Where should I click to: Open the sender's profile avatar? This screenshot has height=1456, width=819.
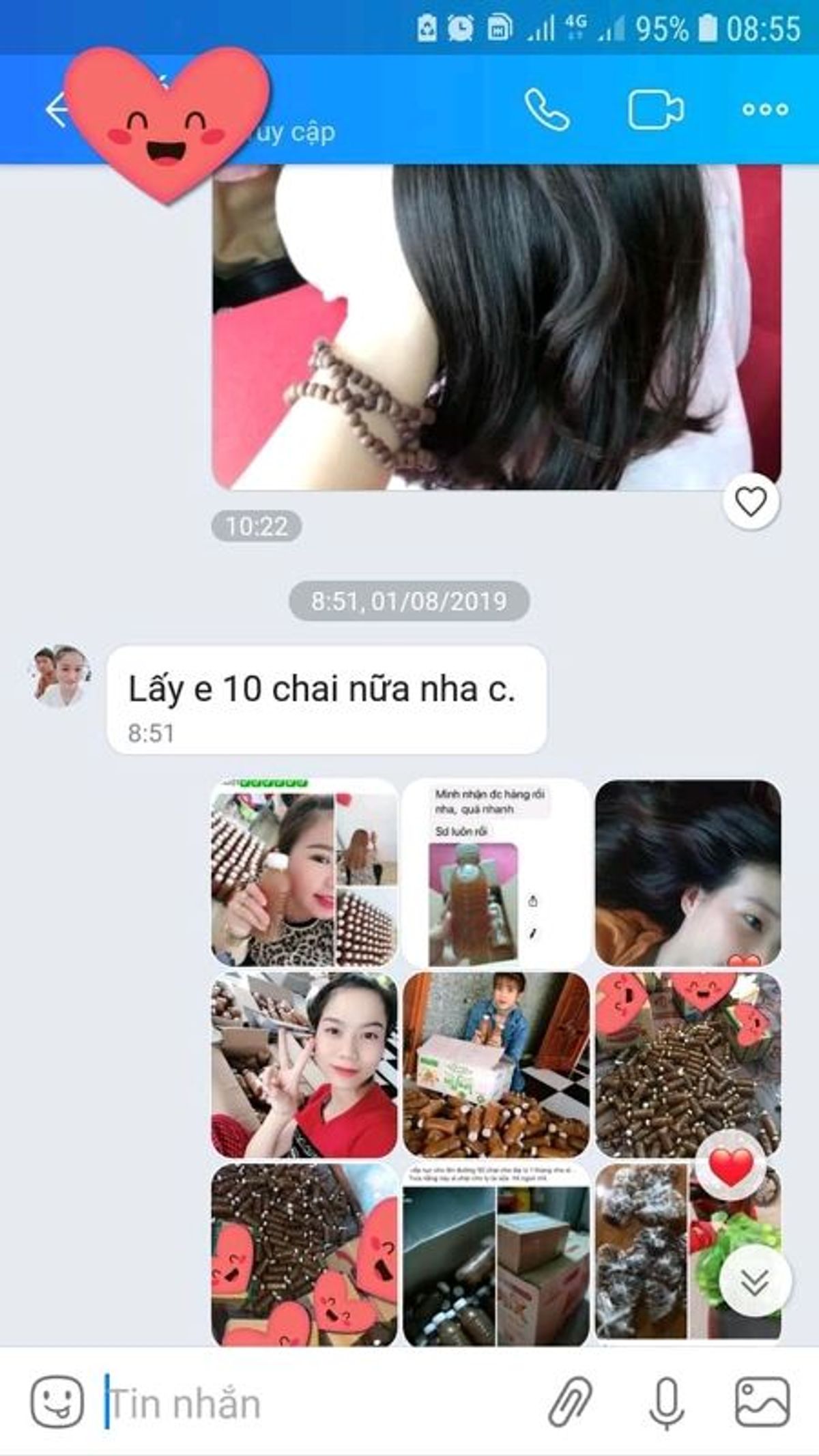61,675
